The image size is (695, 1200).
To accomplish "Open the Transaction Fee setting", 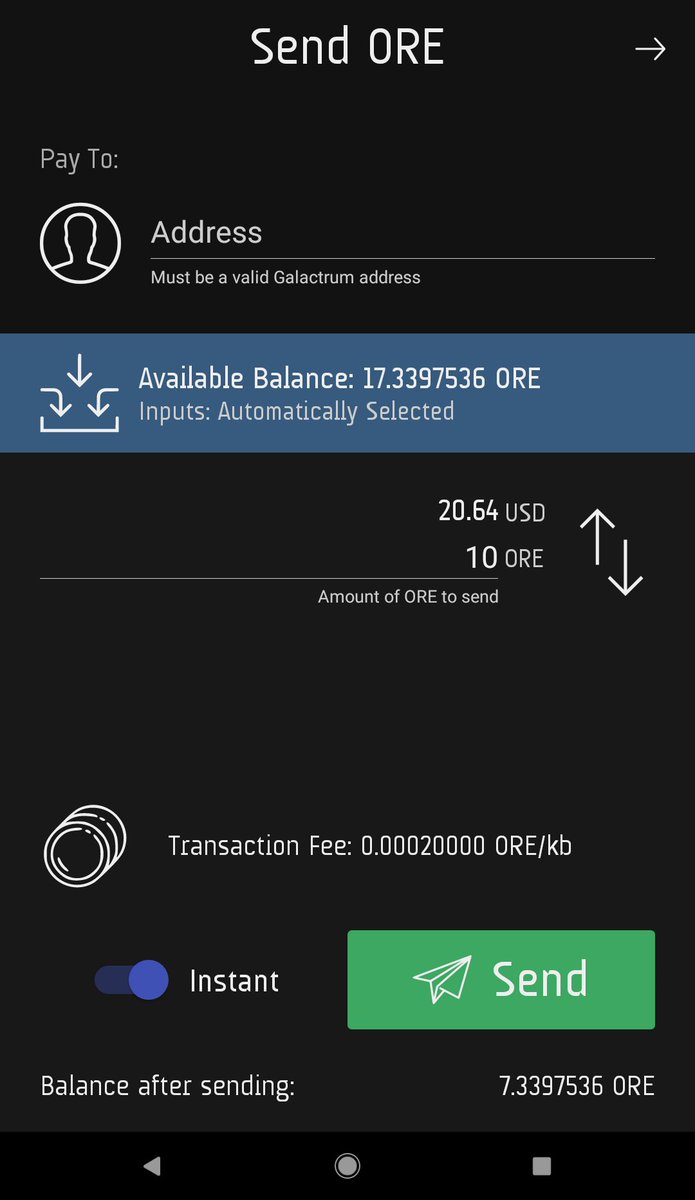I will coord(347,846).
